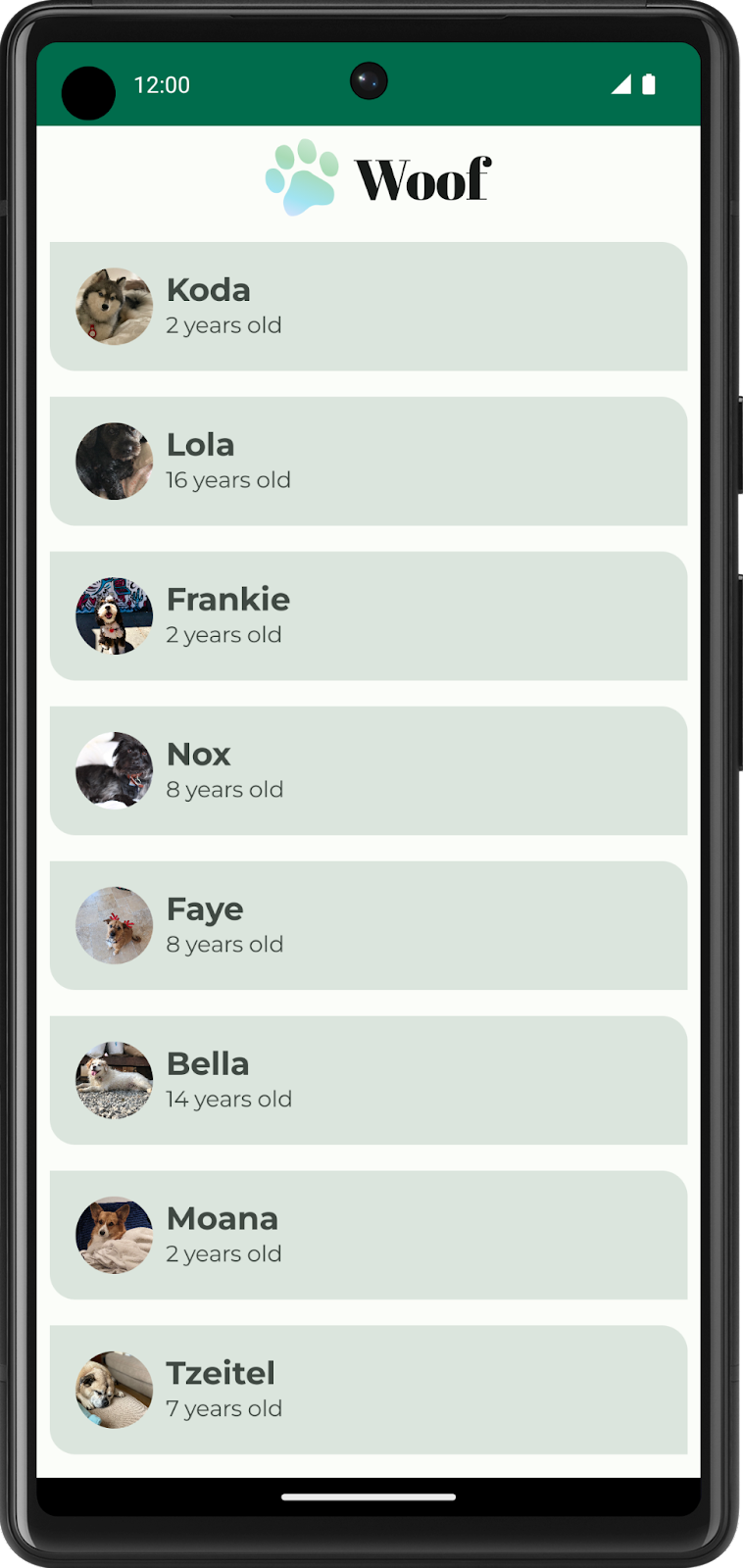This screenshot has height=1568, width=743.
Task: Open Koda's dog card
Action: click(369, 307)
